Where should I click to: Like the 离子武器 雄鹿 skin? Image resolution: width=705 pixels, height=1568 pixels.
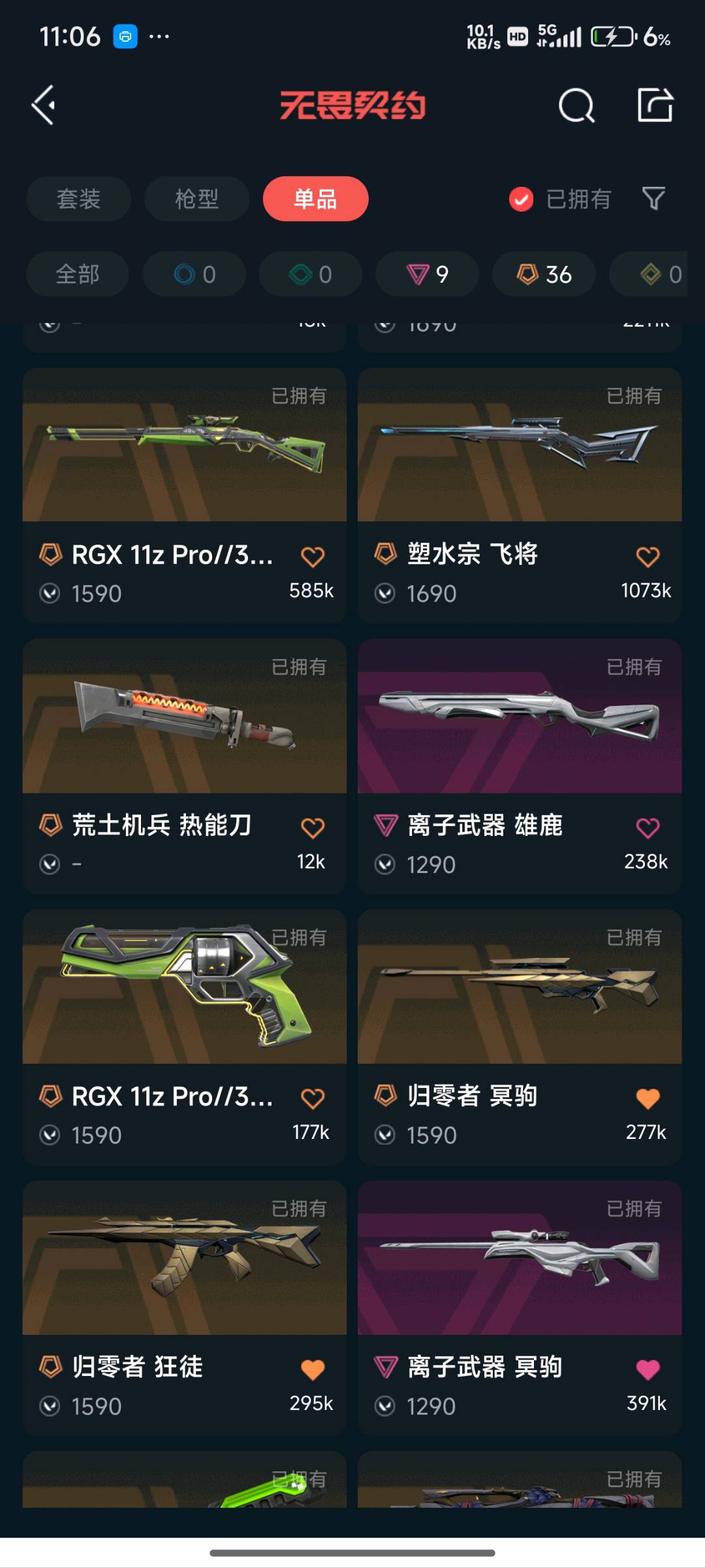pos(648,828)
